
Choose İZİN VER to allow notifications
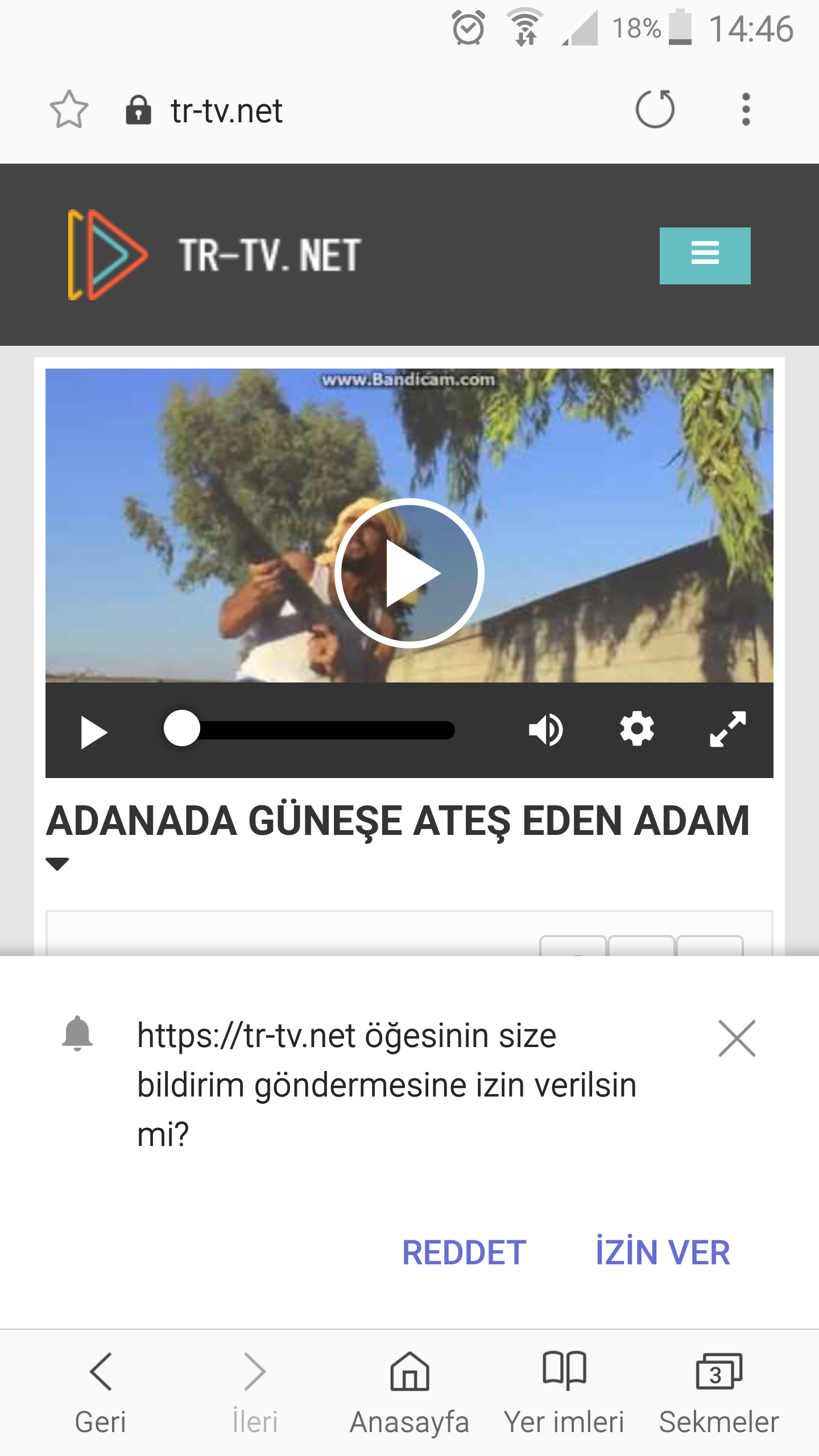point(663,1252)
